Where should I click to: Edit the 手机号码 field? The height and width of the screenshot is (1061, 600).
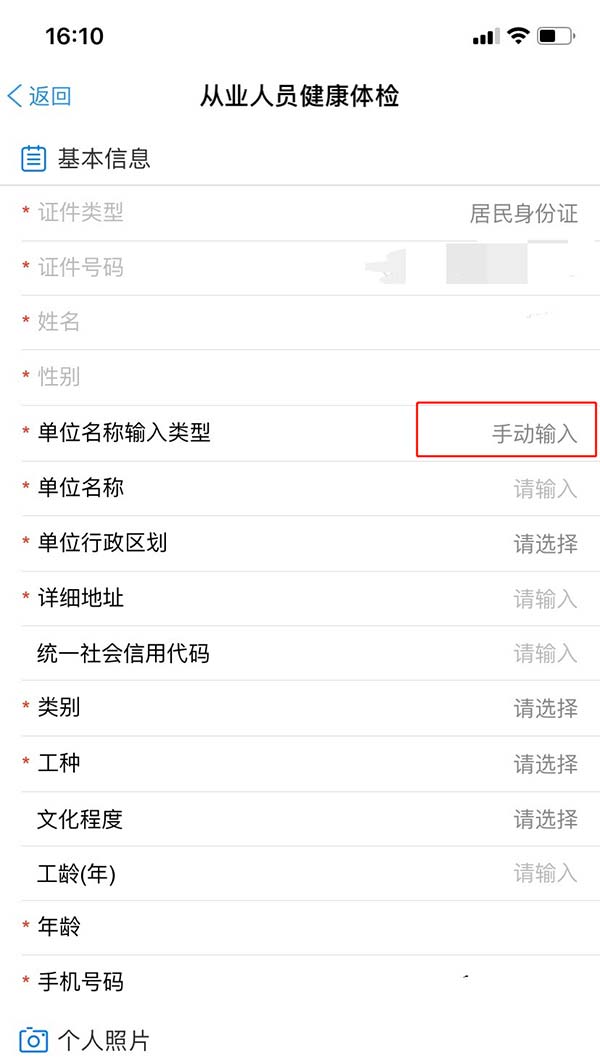(x=310, y=982)
